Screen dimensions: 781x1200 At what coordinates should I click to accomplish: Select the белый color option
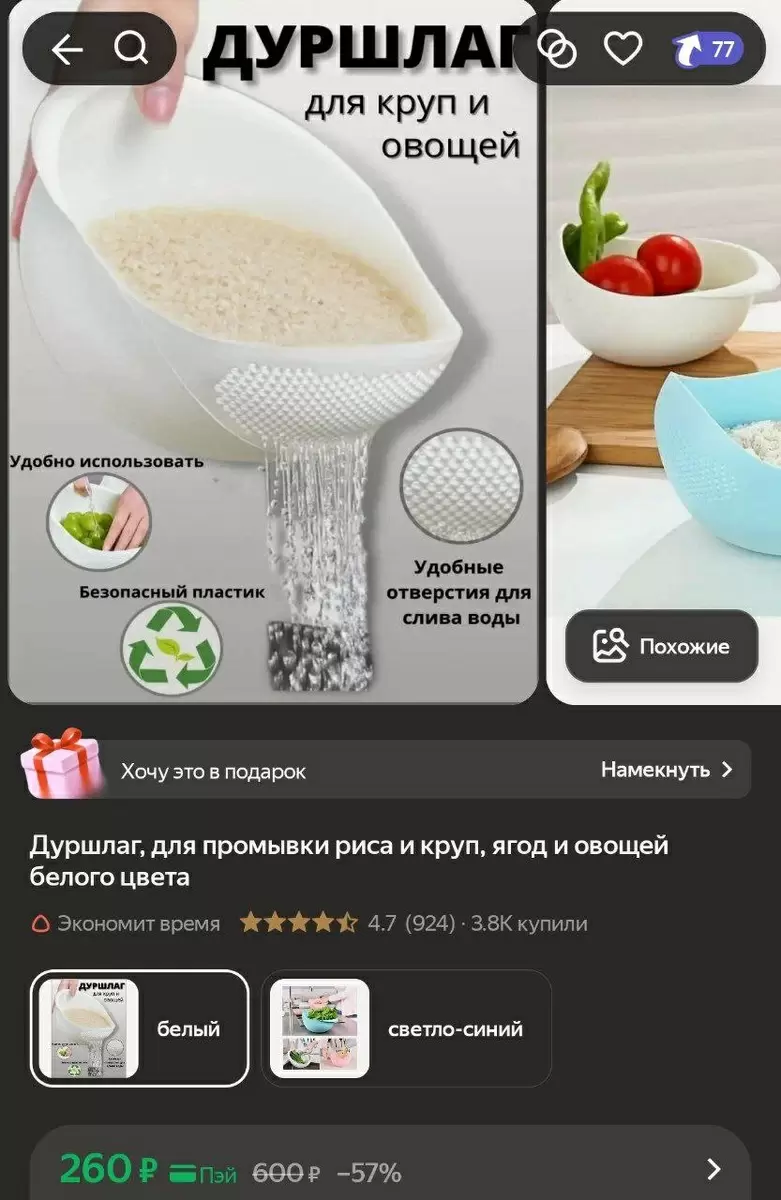click(x=139, y=1028)
